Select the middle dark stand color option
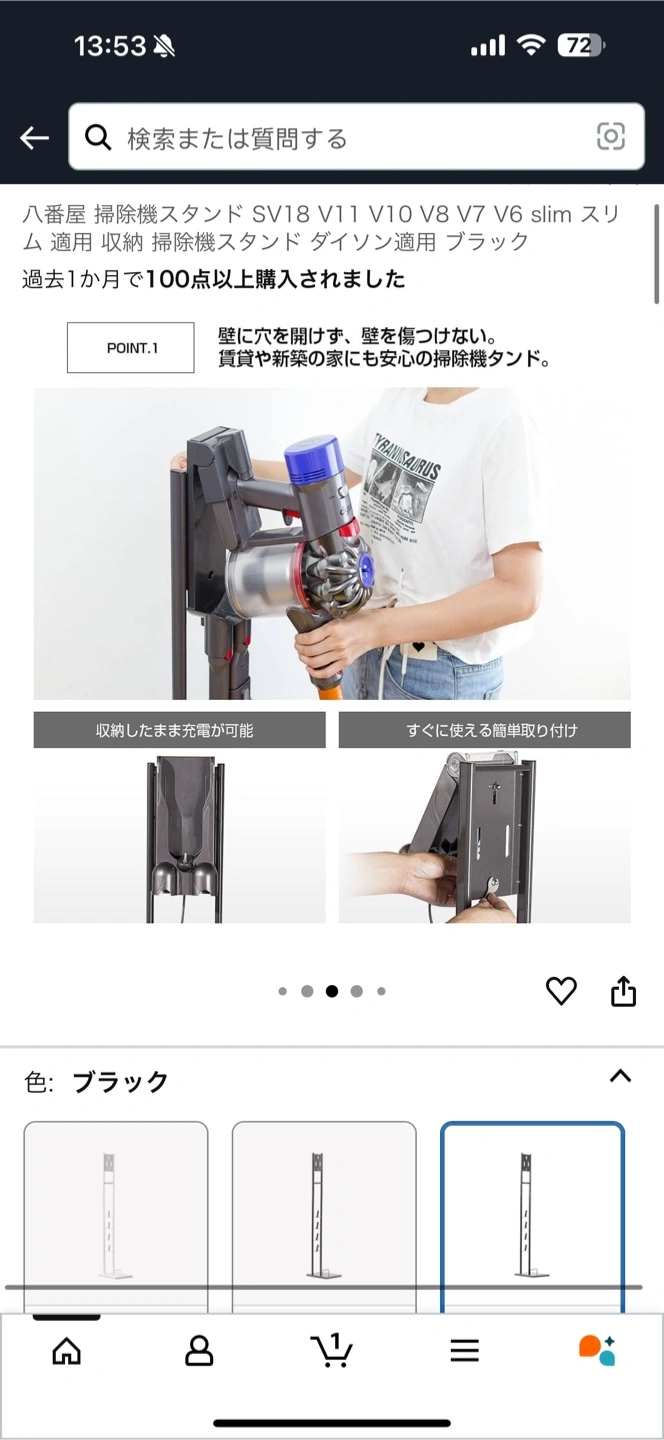 pyautogui.click(x=324, y=1215)
